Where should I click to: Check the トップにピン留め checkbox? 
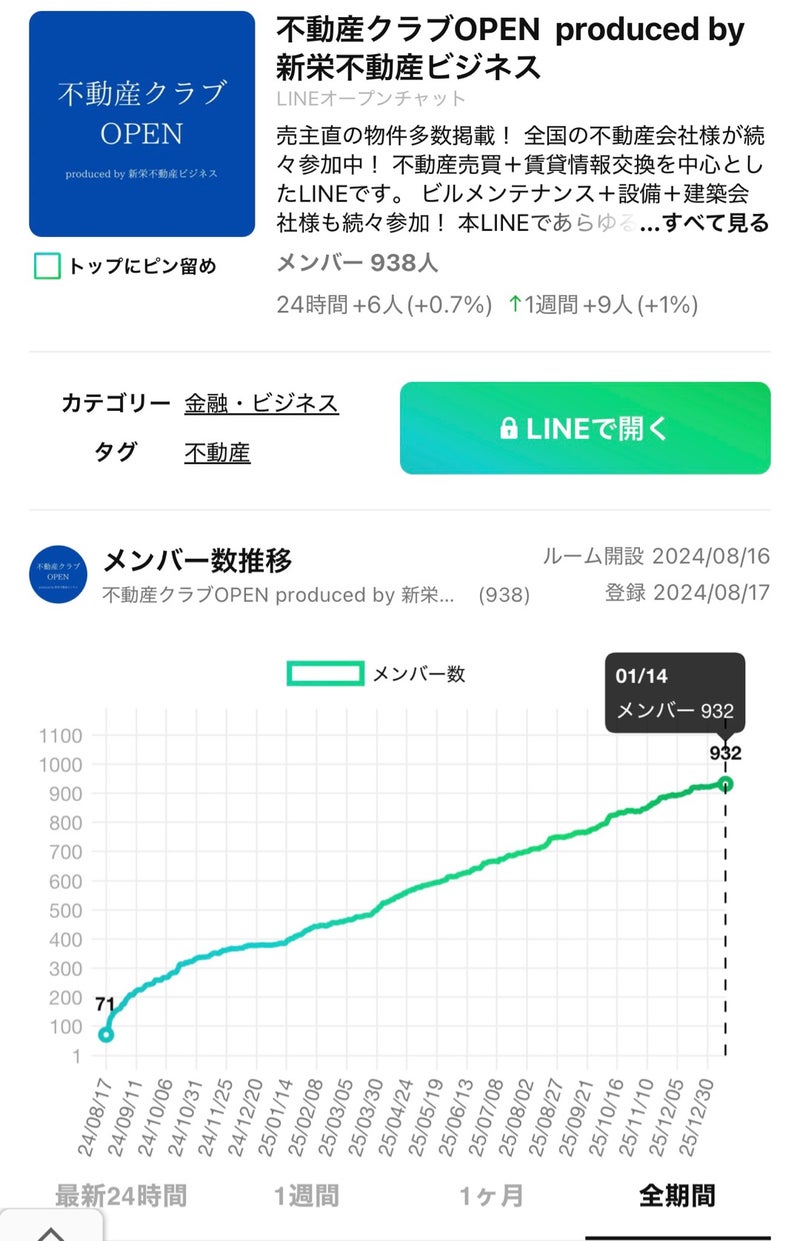(x=47, y=266)
